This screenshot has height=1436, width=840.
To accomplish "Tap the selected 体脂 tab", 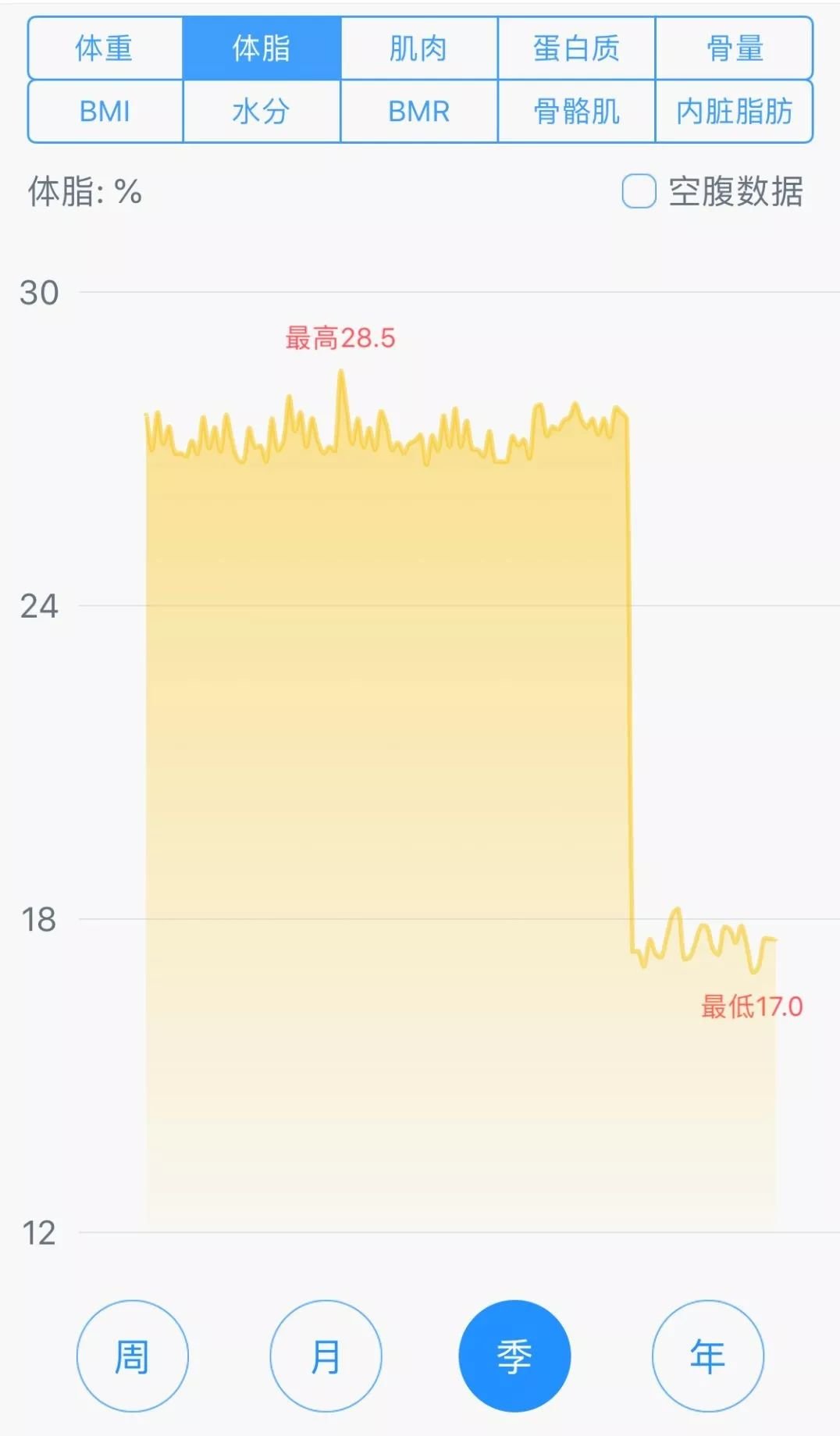I will pos(262,48).
